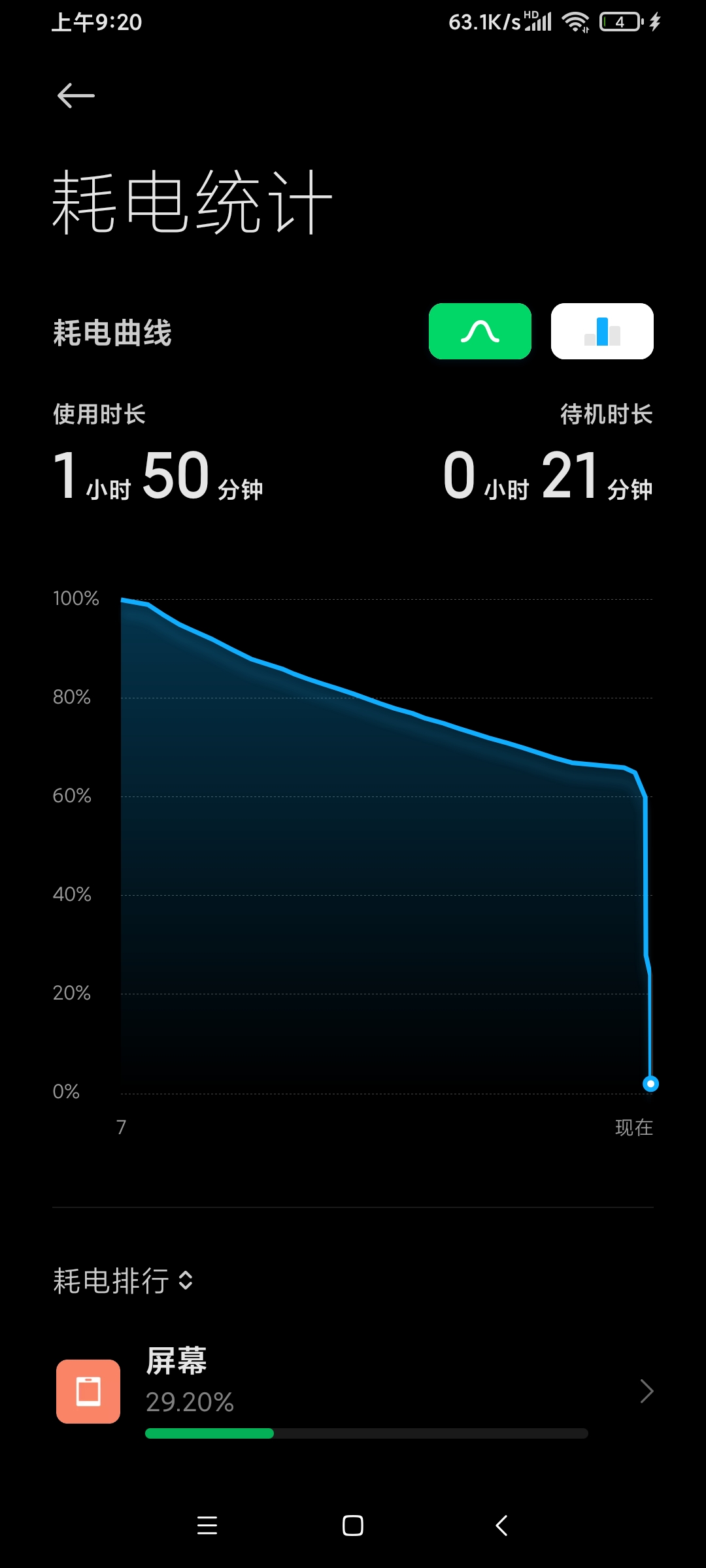Viewport: 706px width, 1568px height.
Task: Open the 屏幕 power usage details
Action: click(353, 1392)
